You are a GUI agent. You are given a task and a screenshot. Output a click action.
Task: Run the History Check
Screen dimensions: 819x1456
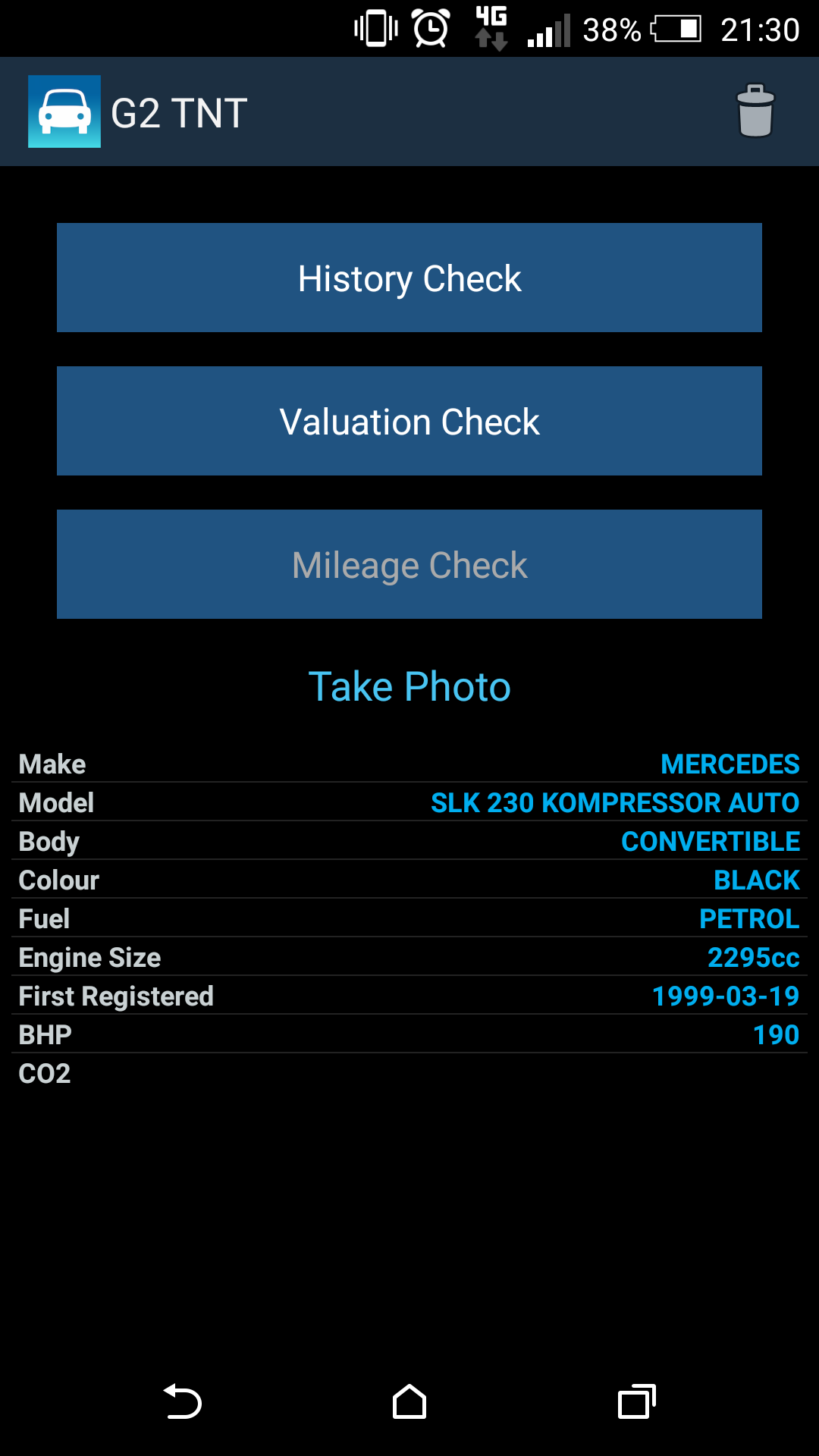click(409, 278)
